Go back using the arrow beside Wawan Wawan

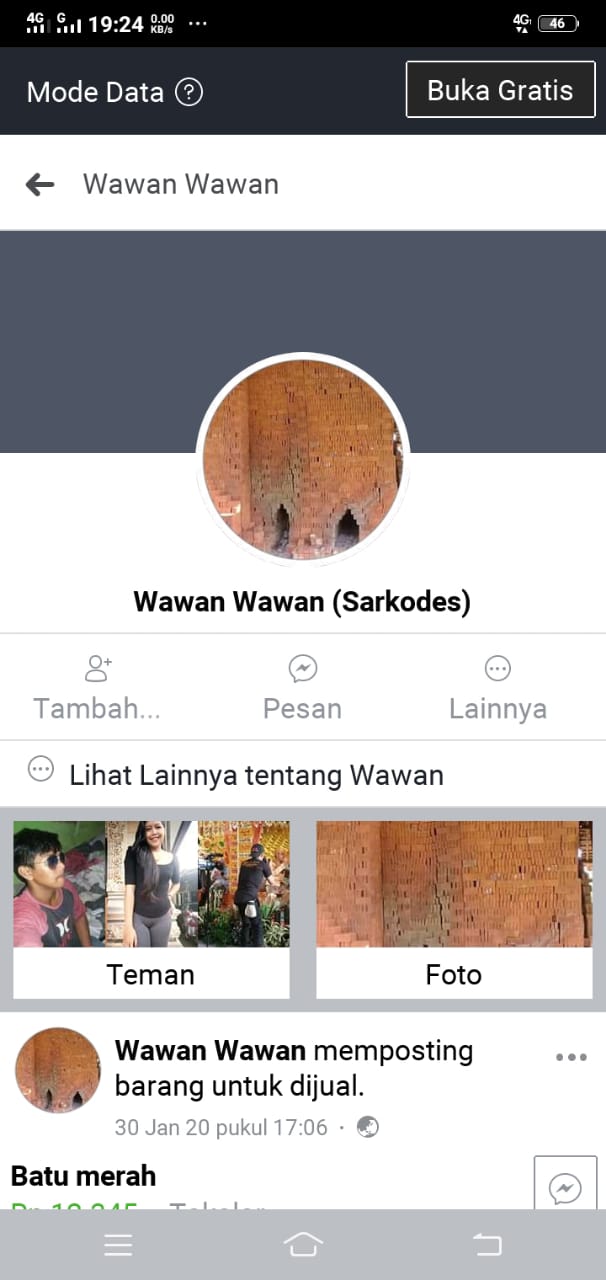(40, 184)
